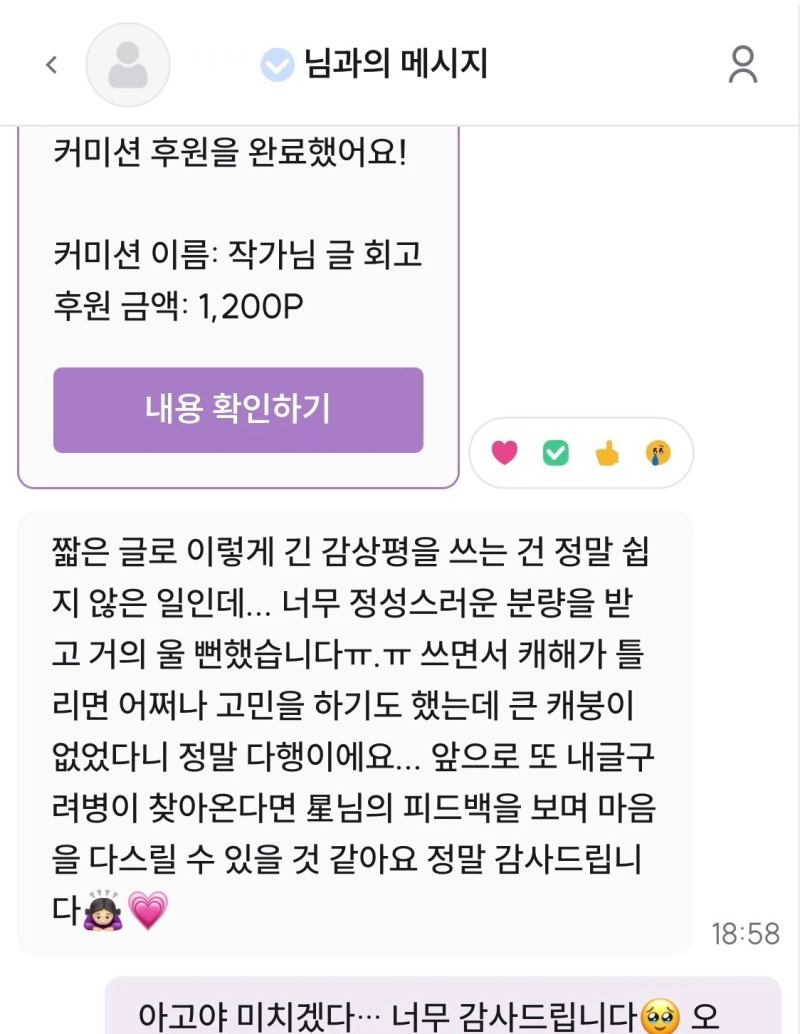800x1034 pixels.
Task: Go back using the header arrow
Action: point(52,65)
